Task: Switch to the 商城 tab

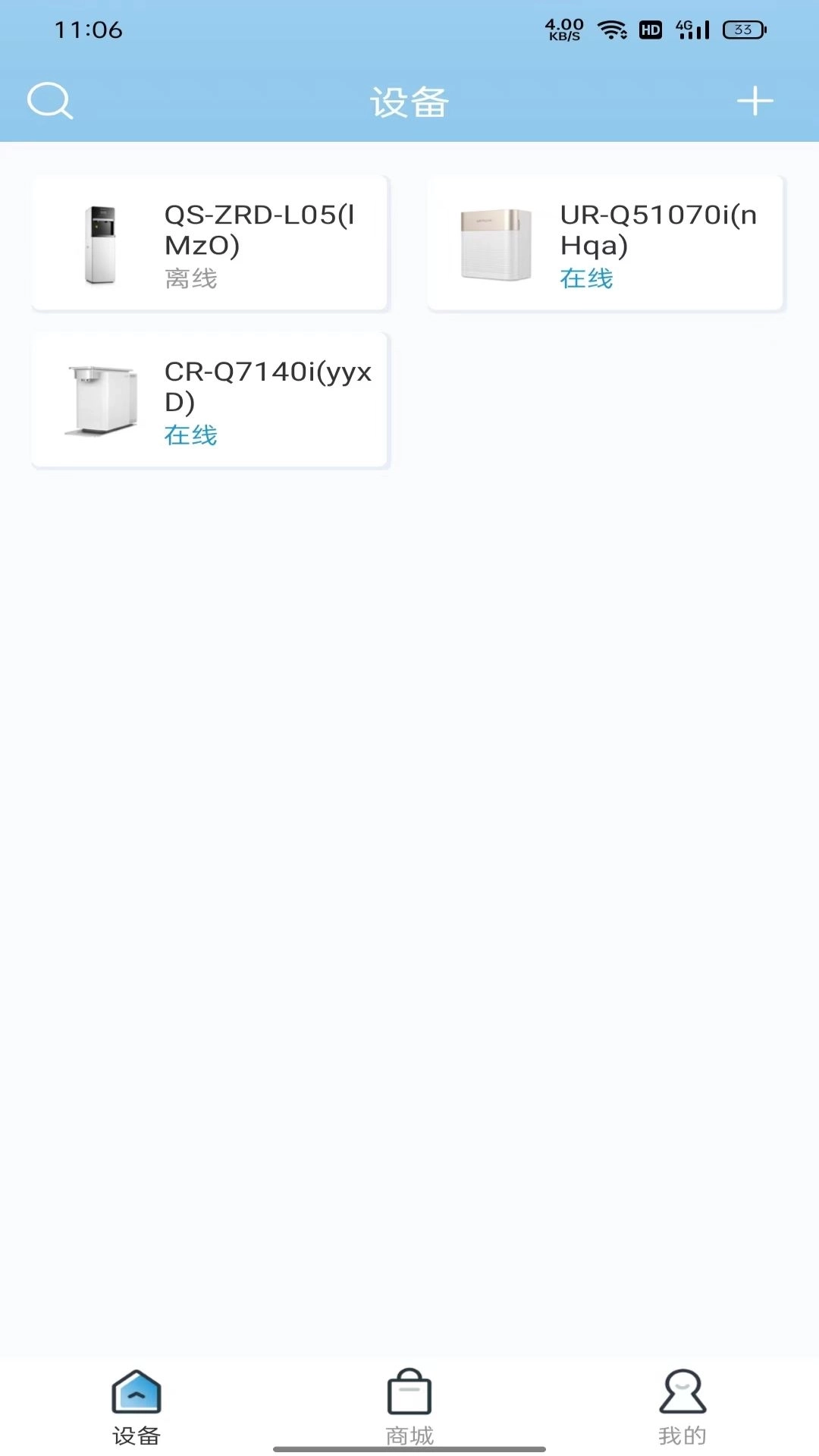Action: [x=409, y=1407]
